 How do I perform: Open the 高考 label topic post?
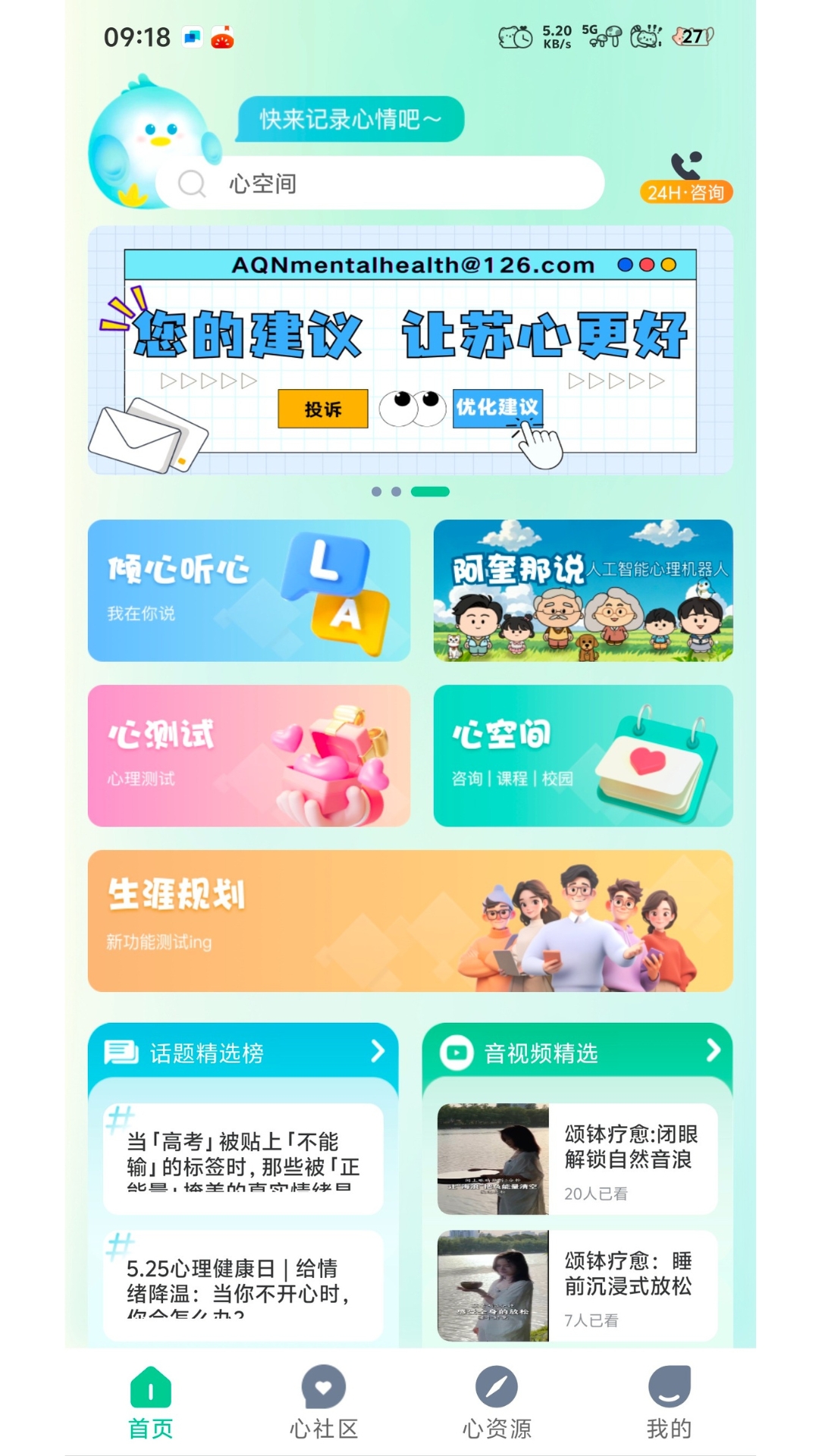tap(243, 1159)
